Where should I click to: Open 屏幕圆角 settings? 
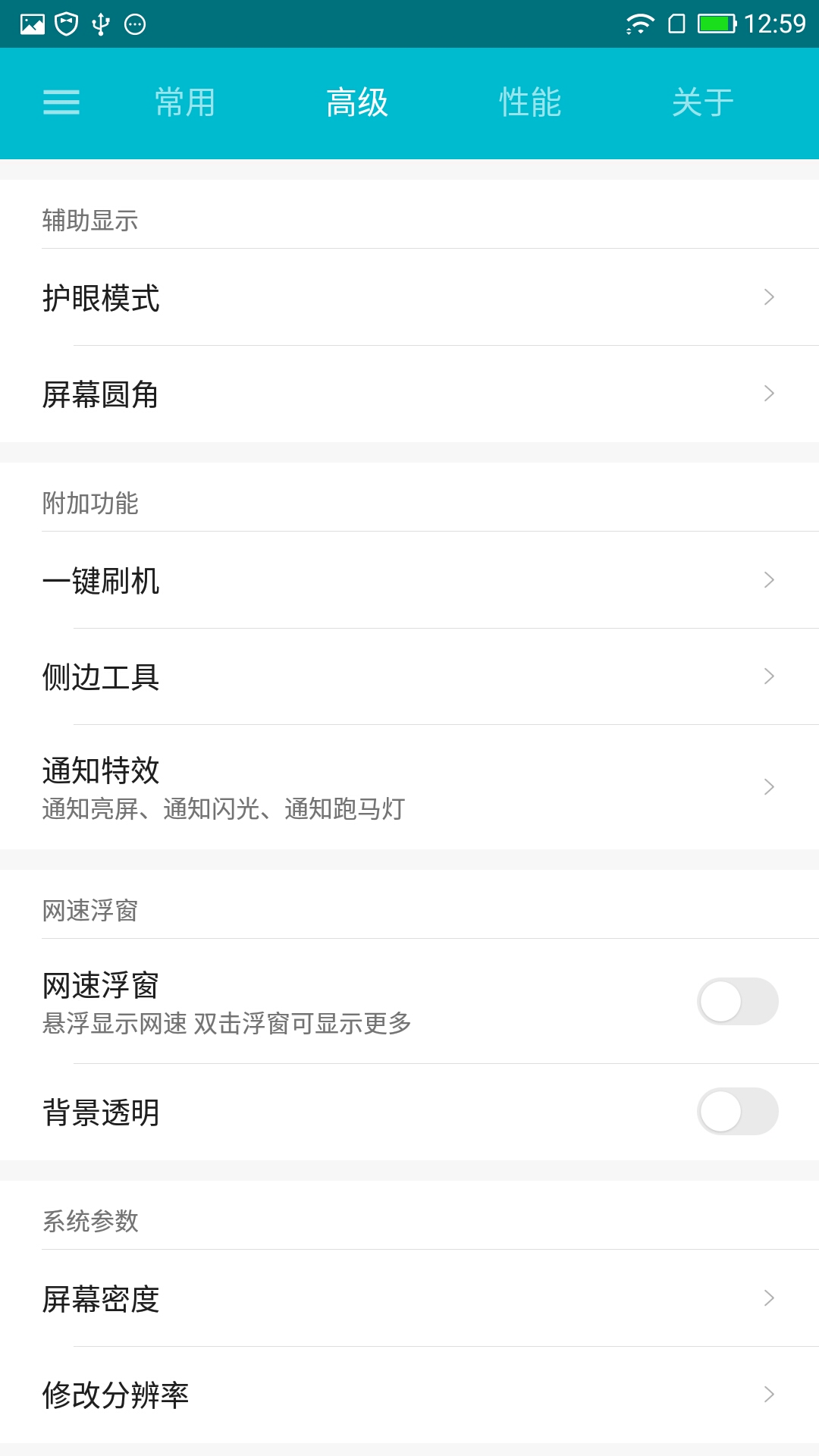tap(409, 394)
